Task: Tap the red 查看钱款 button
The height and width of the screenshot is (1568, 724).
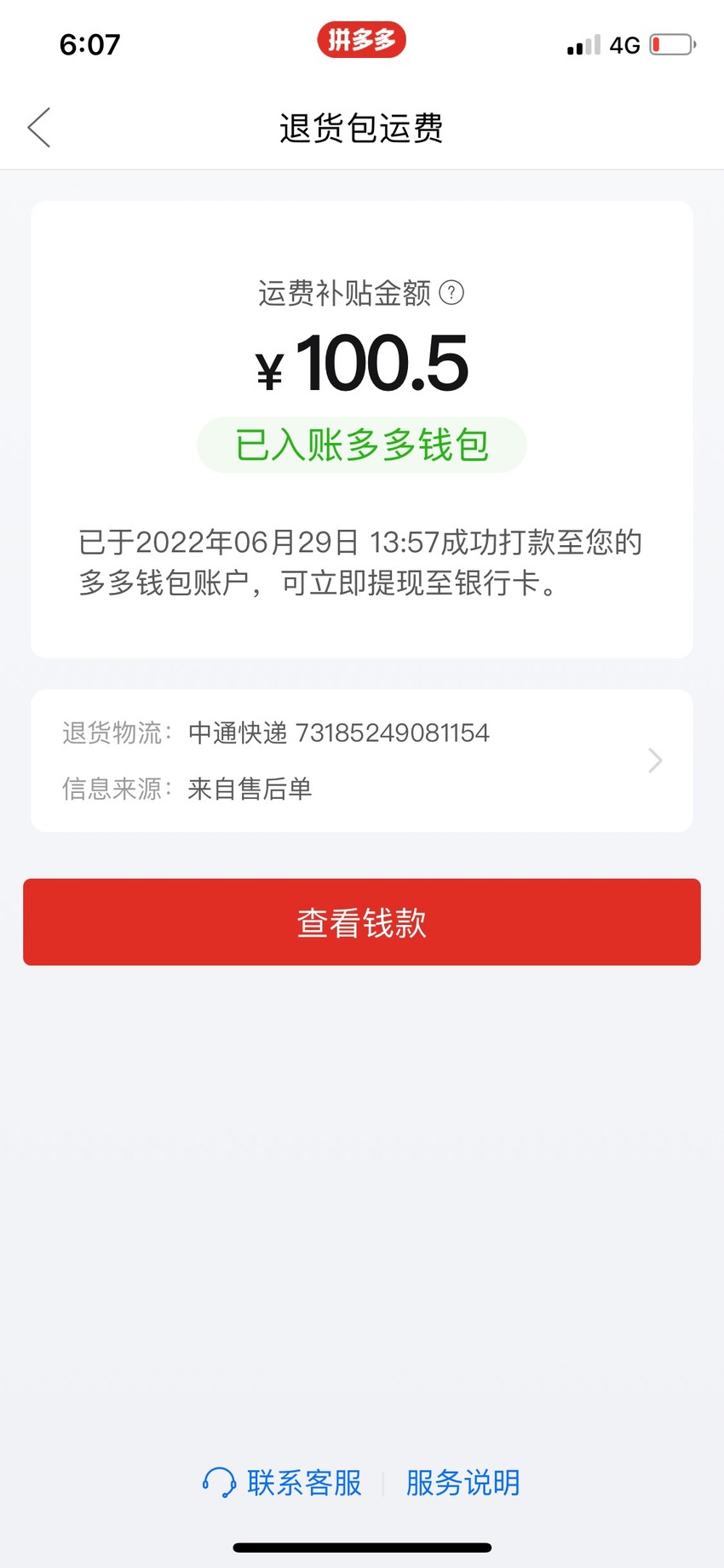Action: (x=362, y=922)
